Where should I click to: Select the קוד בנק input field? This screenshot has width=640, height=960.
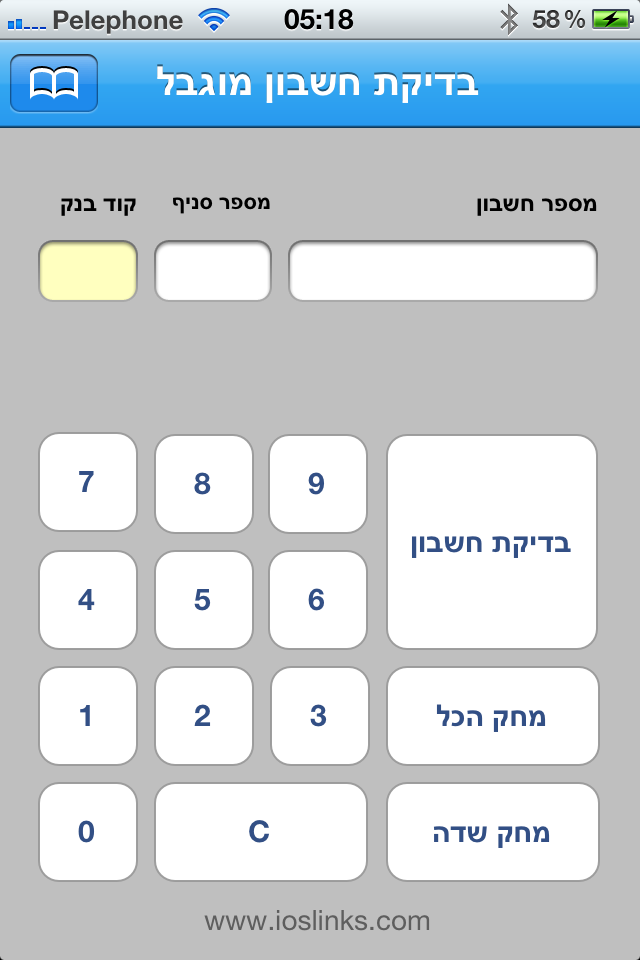[x=88, y=271]
